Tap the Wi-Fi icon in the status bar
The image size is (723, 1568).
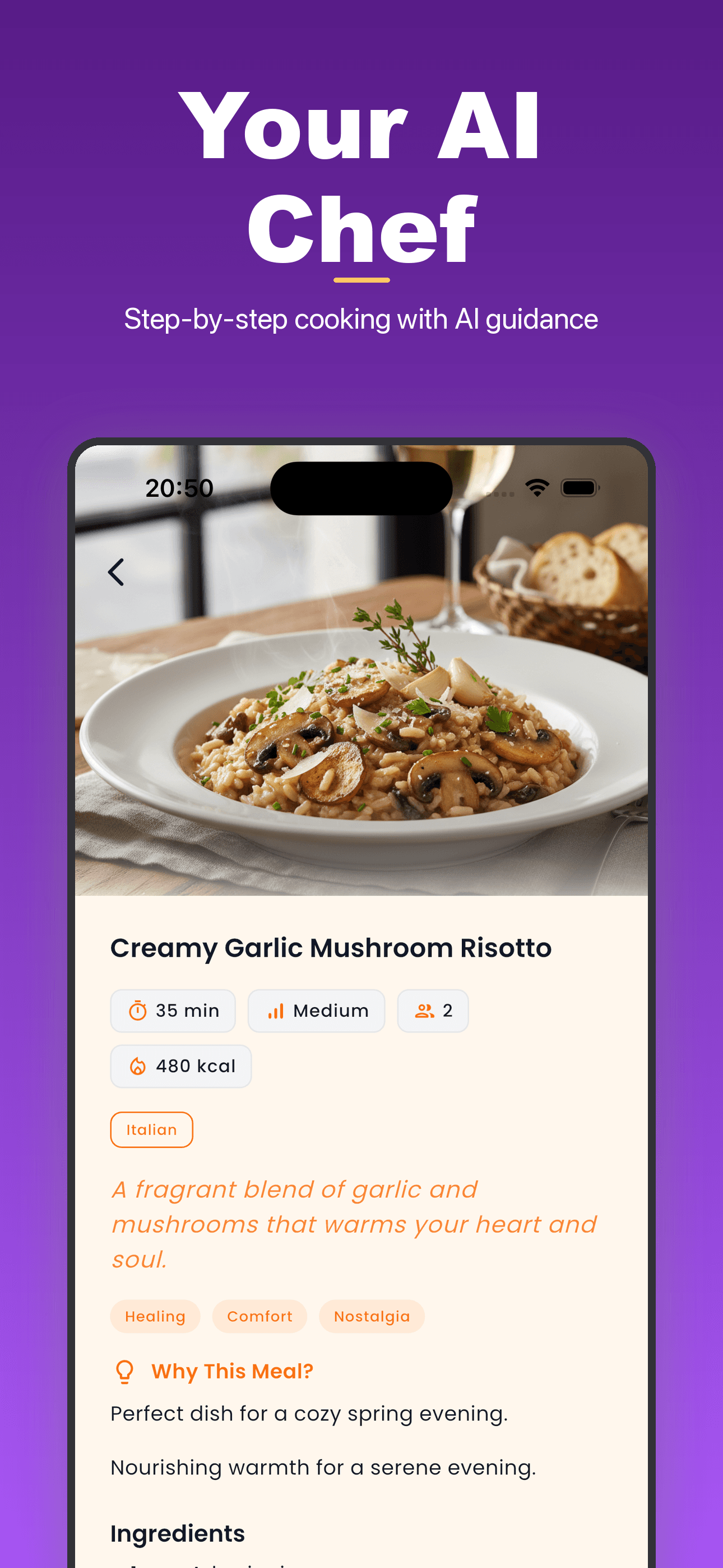(537, 487)
